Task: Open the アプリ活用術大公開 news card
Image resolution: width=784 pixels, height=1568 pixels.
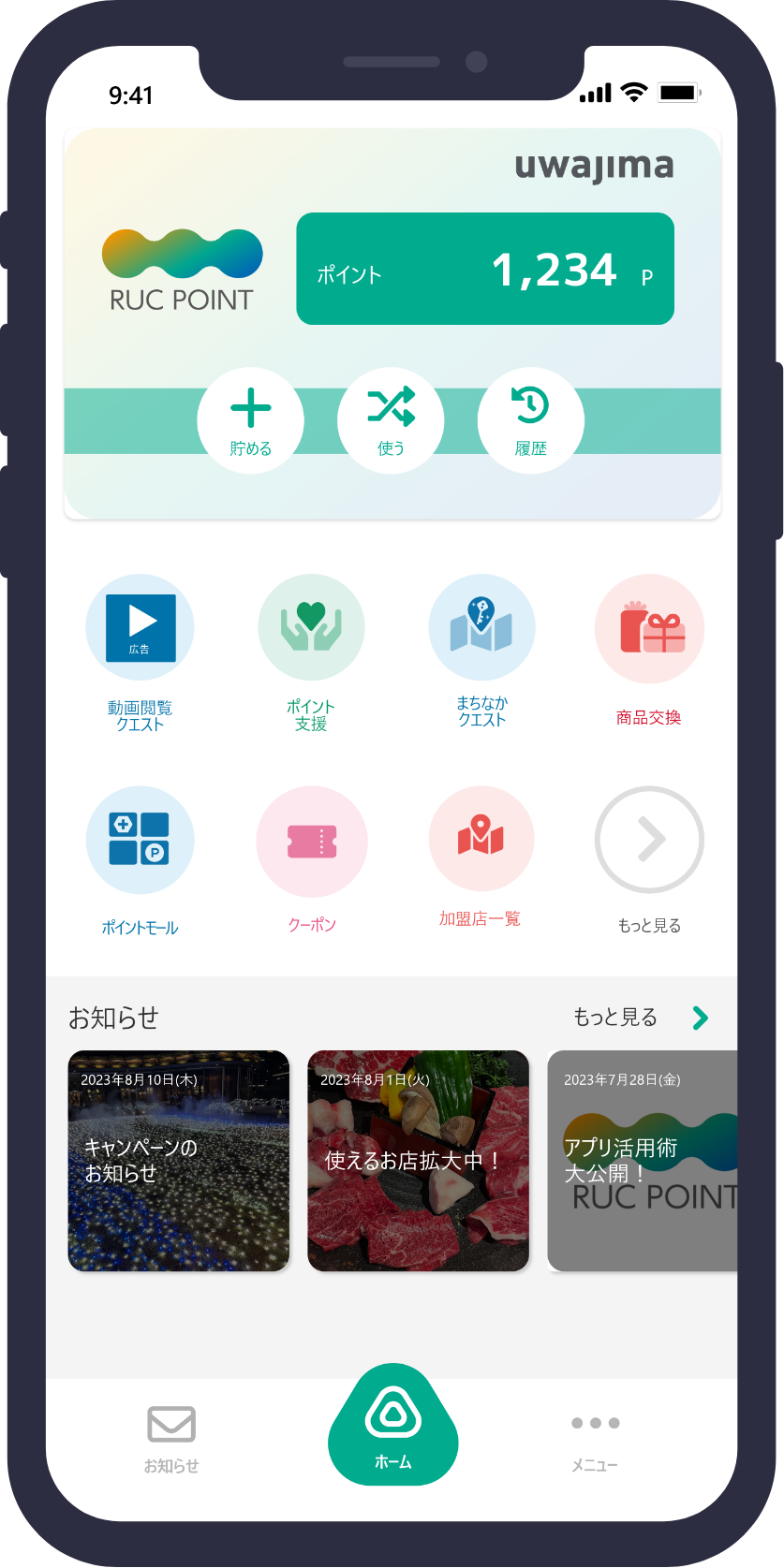Action: click(x=643, y=1161)
